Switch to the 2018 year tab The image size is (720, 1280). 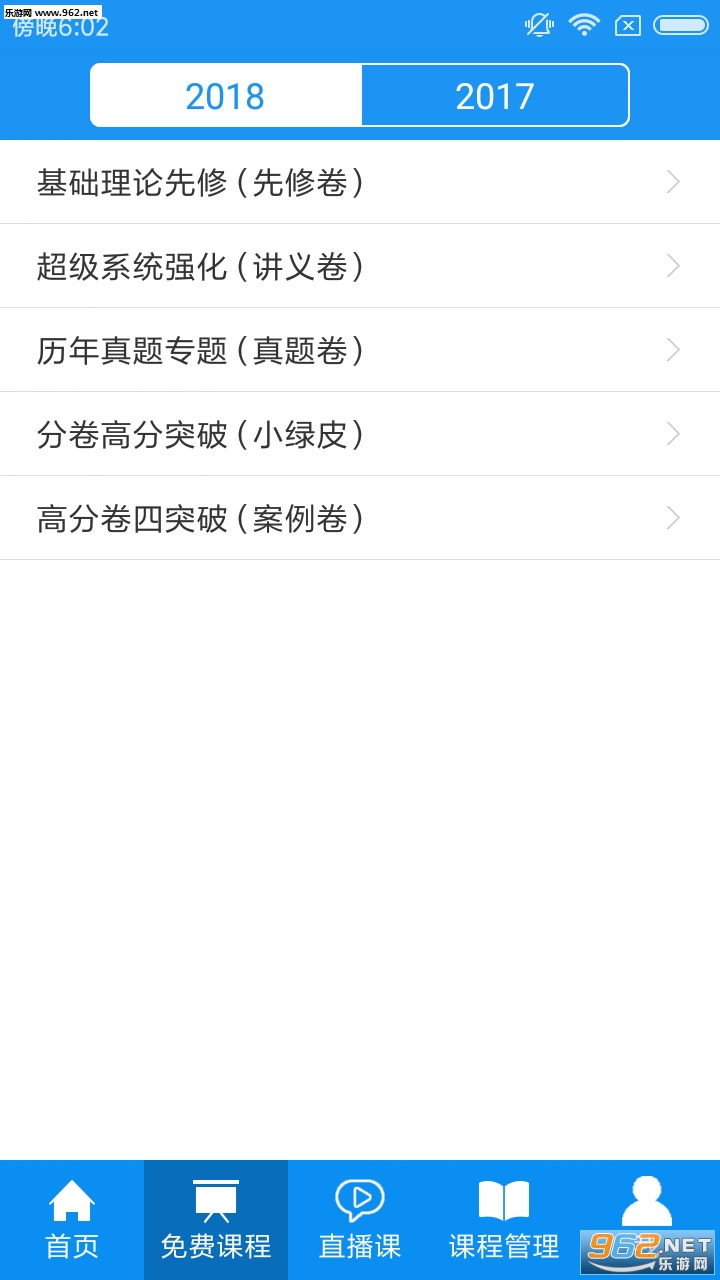pos(225,96)
